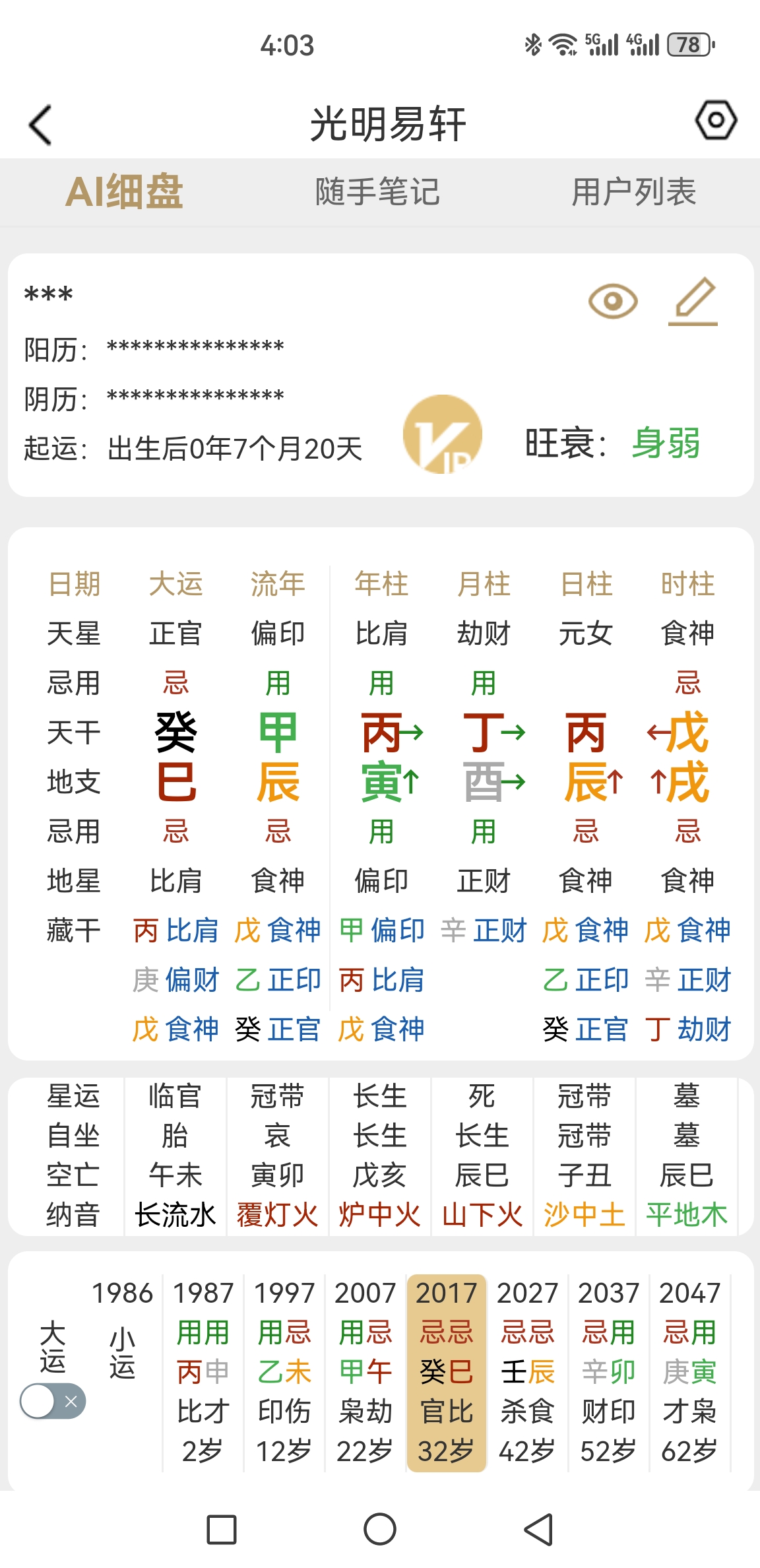This screenshot has height=1568, width=760.
Task: Select the 1987 丙申 luck period
Action: pos(203,1373)
